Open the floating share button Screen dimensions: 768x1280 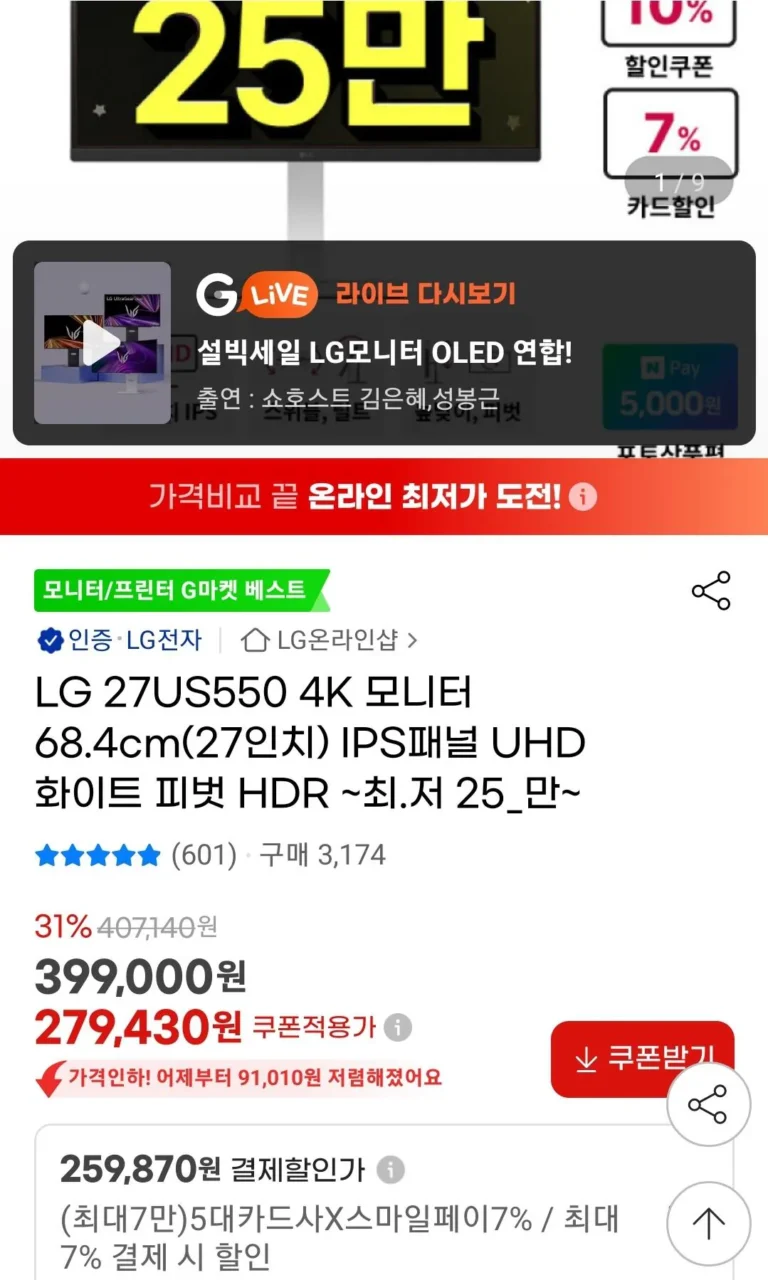click(x=708, y=1105)
